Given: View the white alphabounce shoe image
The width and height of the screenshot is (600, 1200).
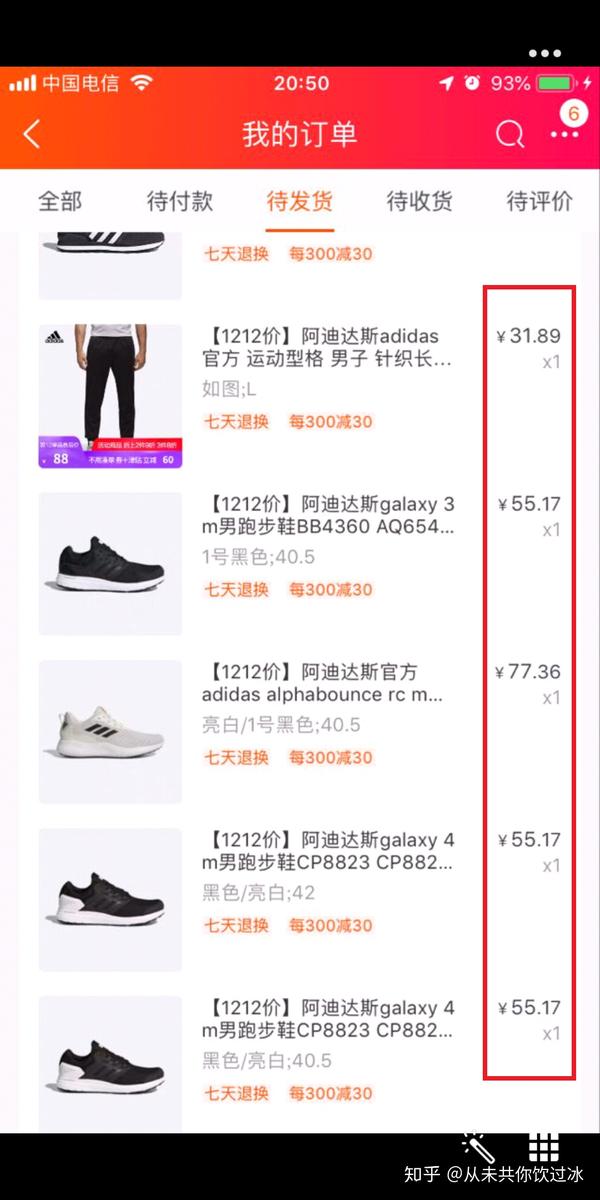Looking at the screenshot, I should 110,732.
